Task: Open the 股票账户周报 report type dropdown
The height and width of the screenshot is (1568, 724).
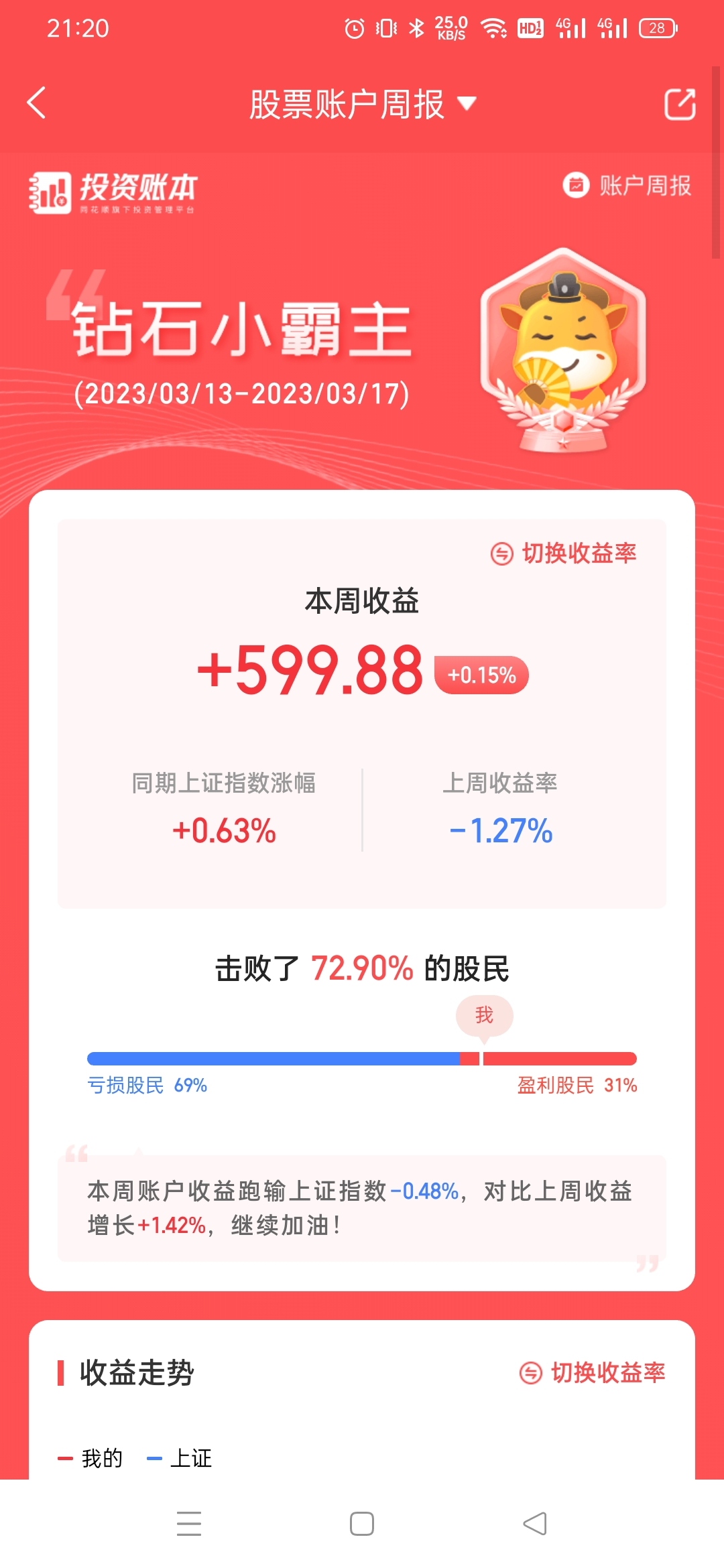Action: point(362,105)
